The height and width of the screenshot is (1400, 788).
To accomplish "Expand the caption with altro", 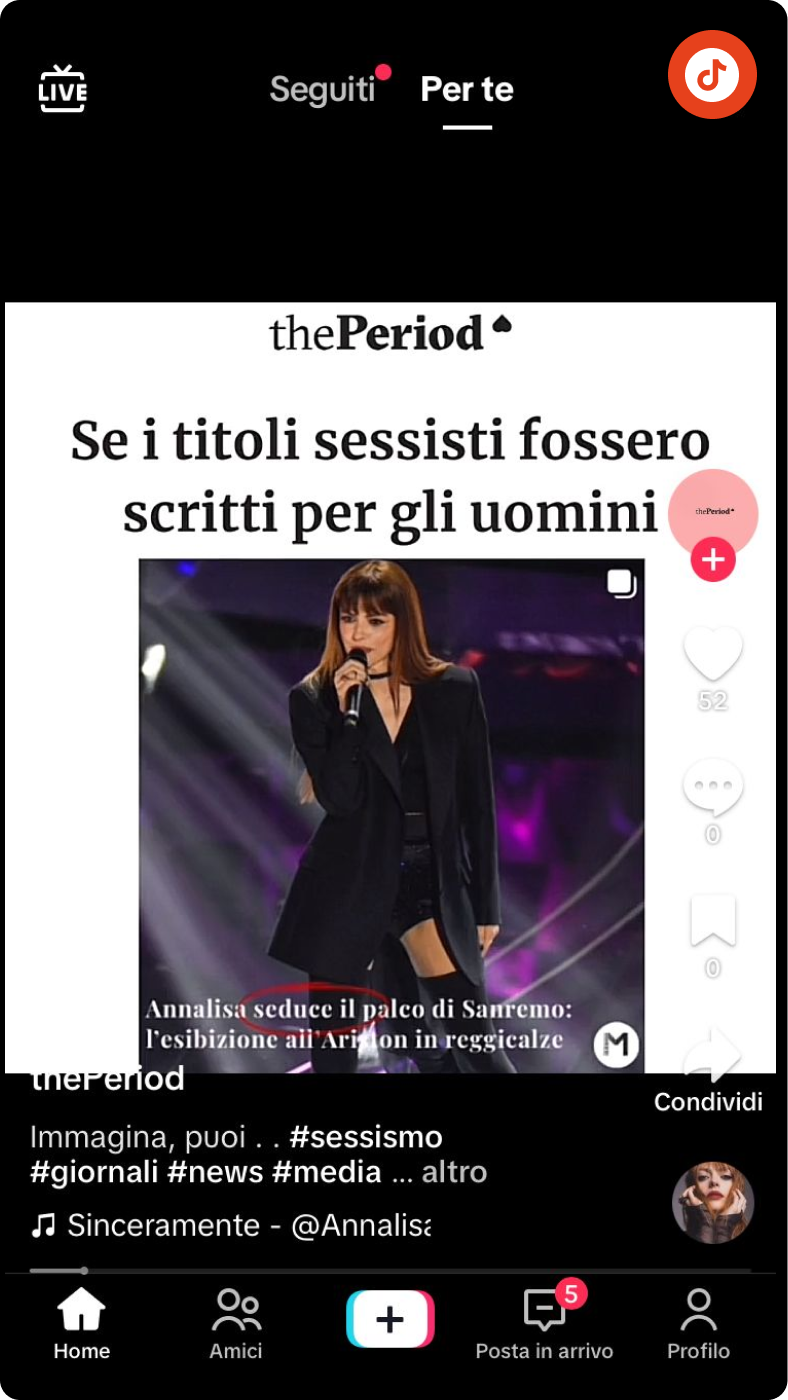I will [x=454, y=1172].
